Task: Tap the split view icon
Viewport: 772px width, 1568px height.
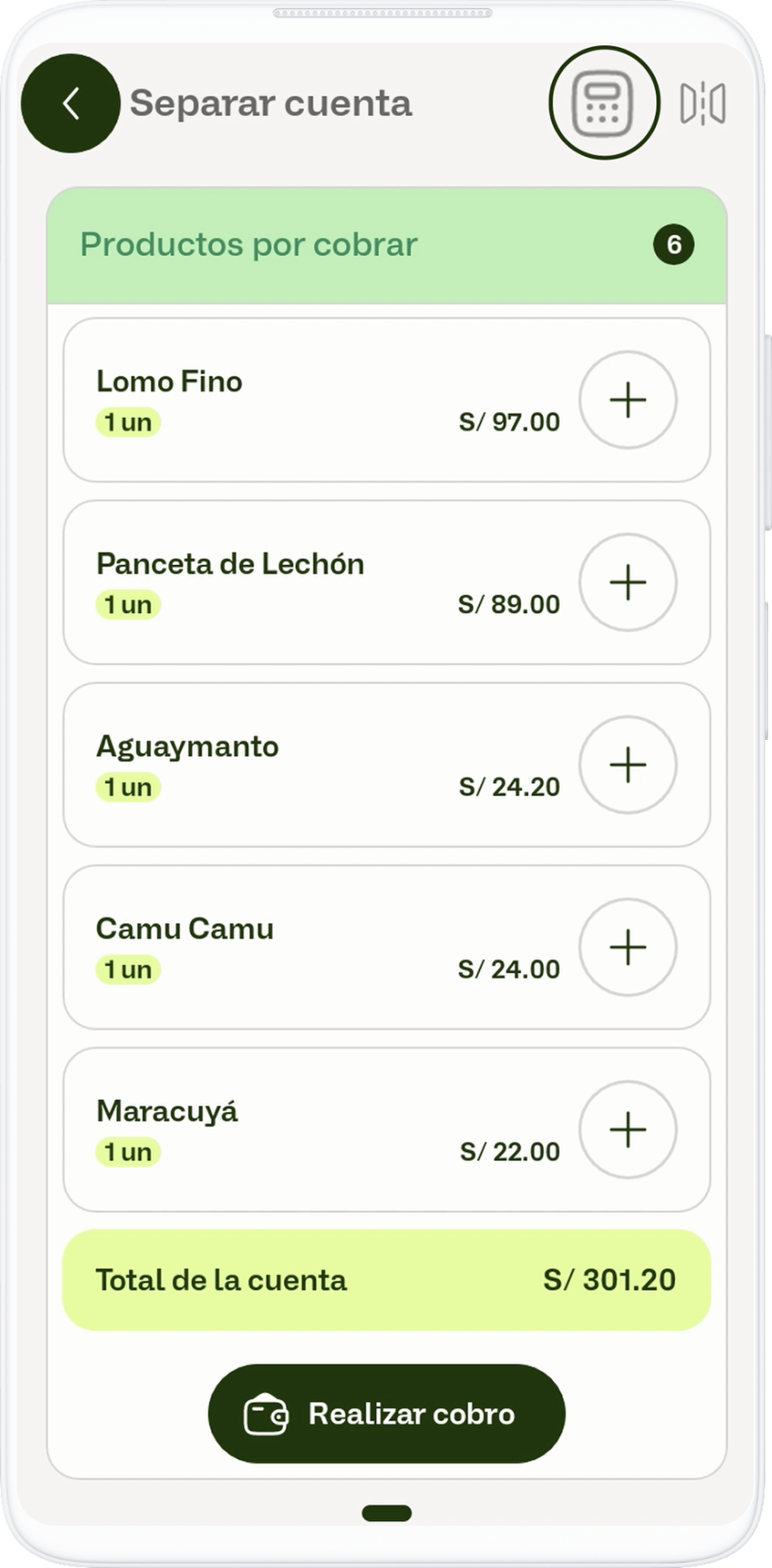Action: click(703, 103)
